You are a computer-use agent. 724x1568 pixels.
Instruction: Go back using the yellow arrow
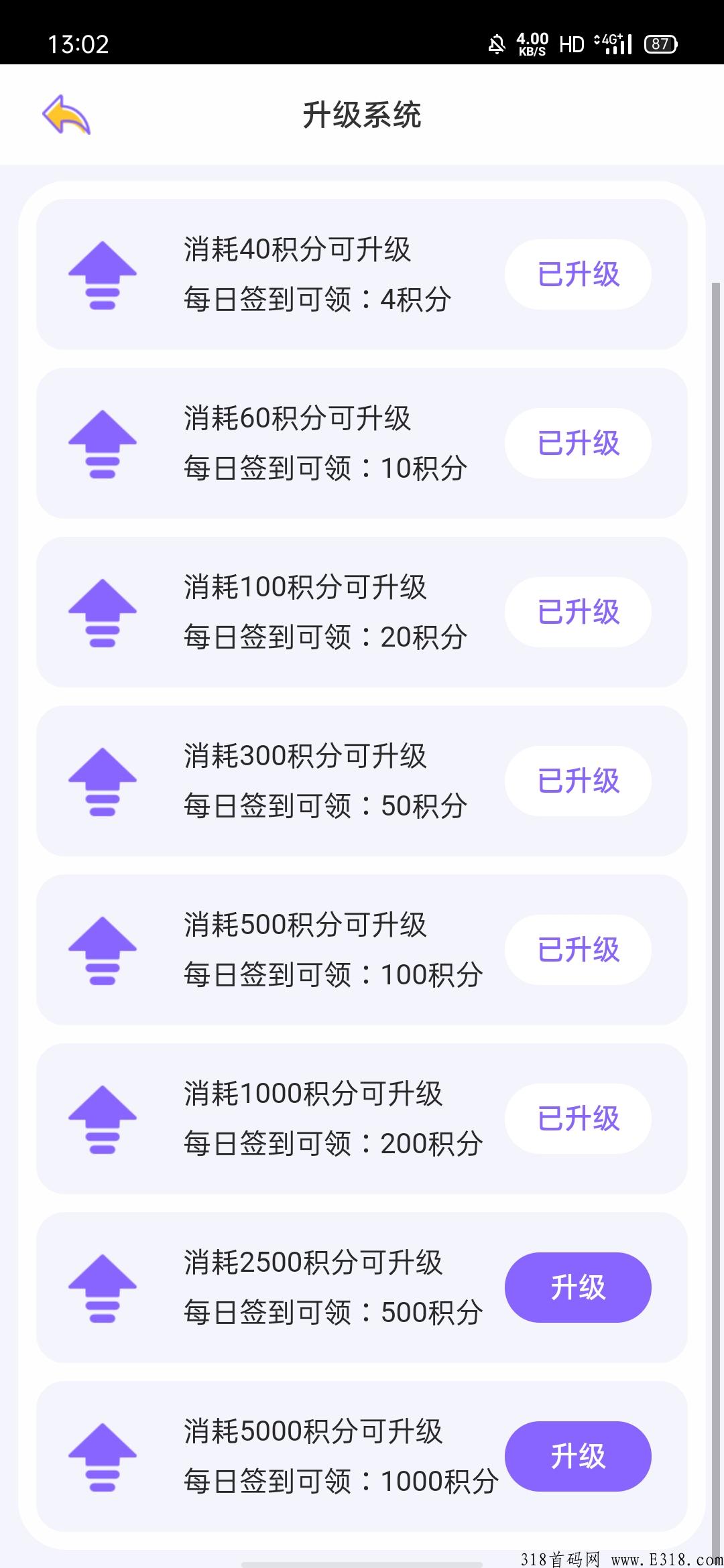66,115
